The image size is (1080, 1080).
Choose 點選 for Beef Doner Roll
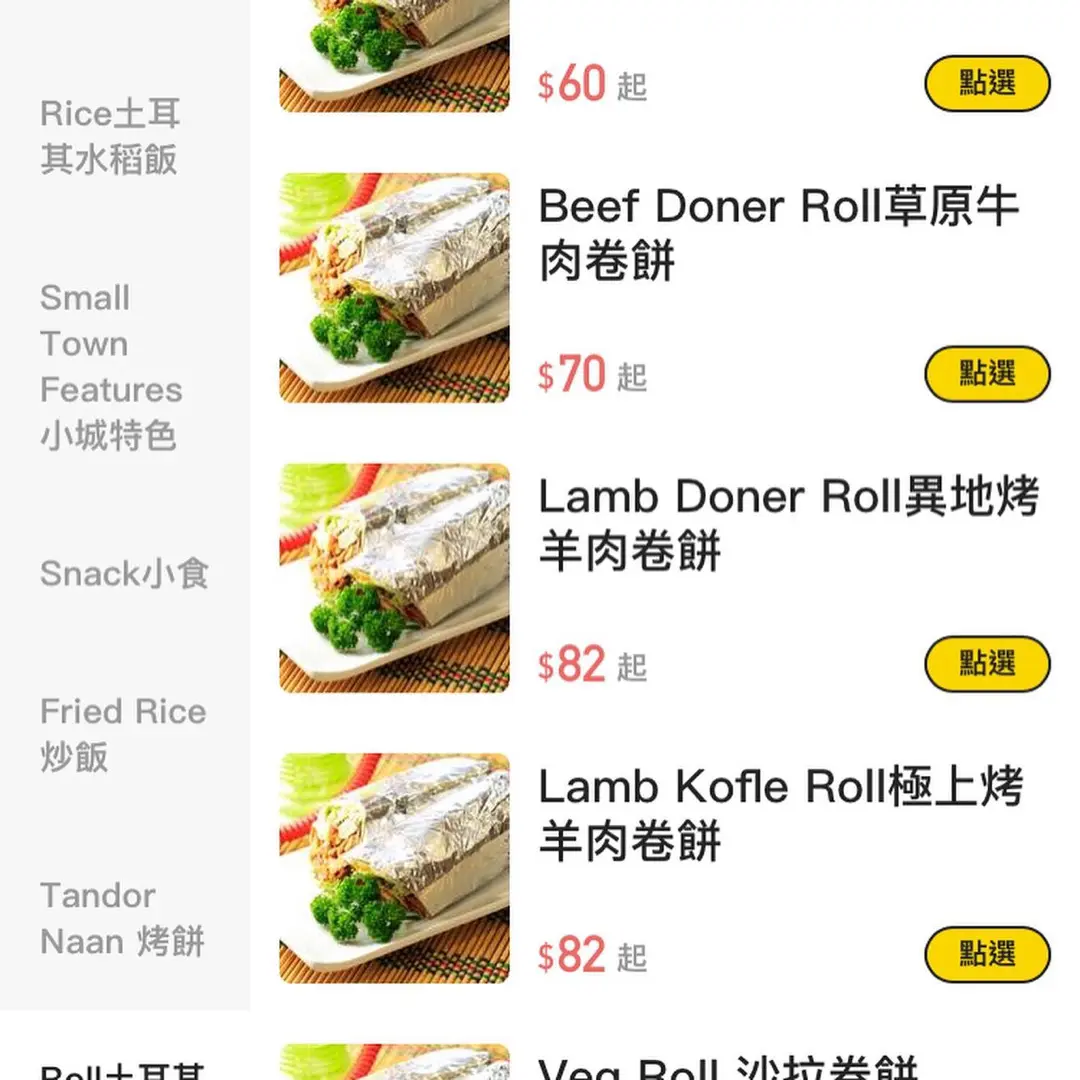coord(987,374)
